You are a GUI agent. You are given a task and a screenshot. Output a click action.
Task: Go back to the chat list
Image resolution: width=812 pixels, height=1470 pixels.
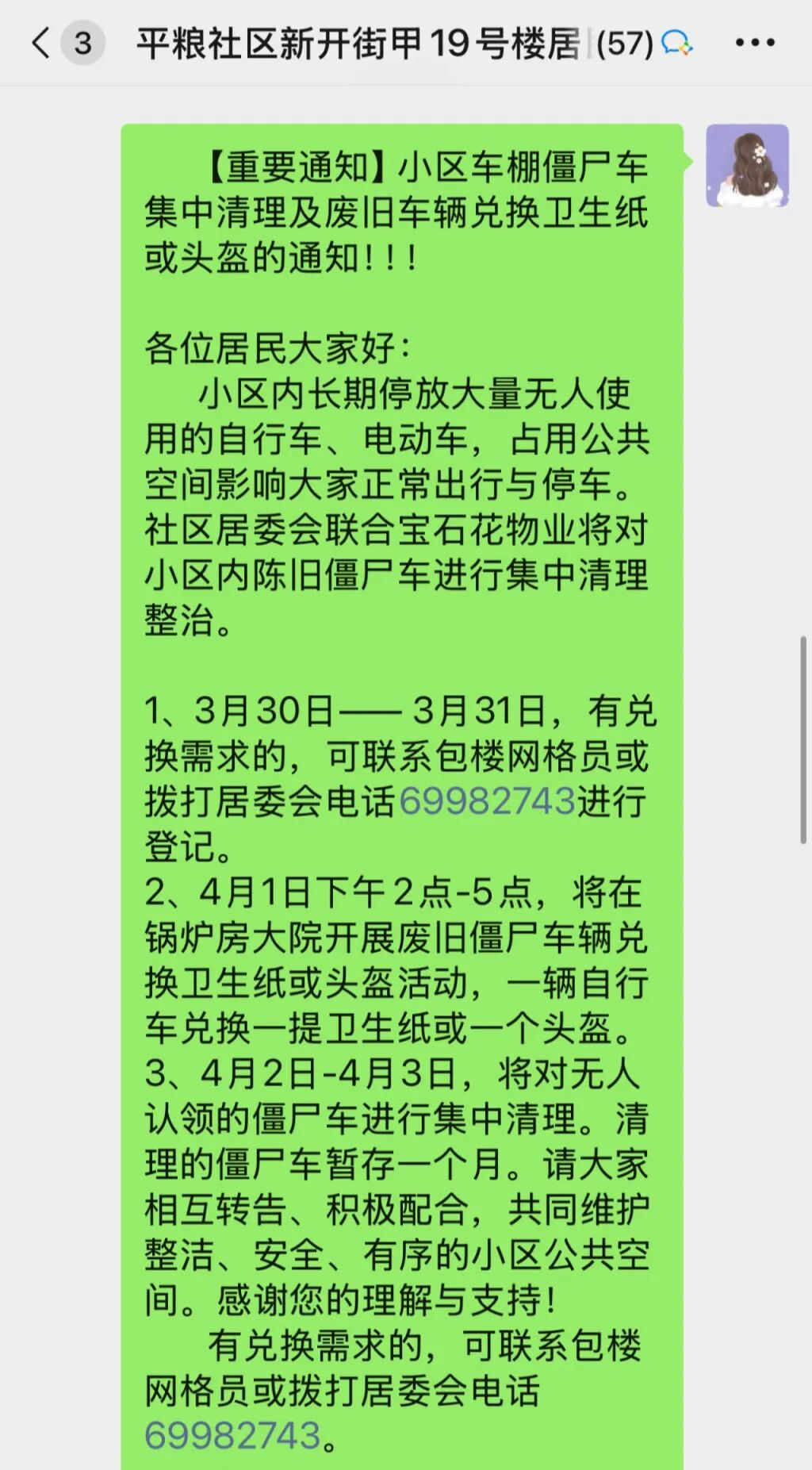tap(41, 43)
